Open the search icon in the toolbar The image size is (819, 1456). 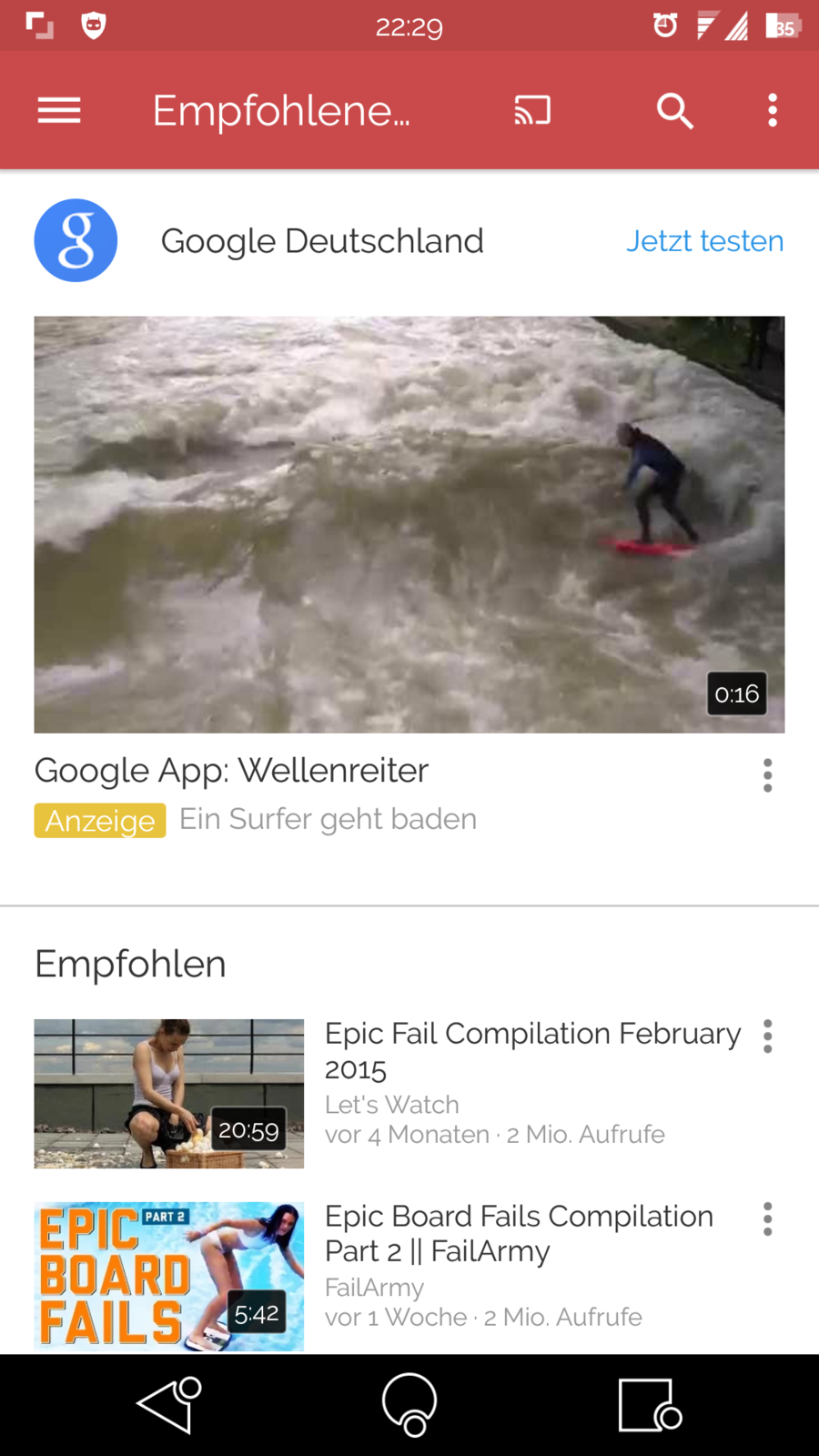674,111
